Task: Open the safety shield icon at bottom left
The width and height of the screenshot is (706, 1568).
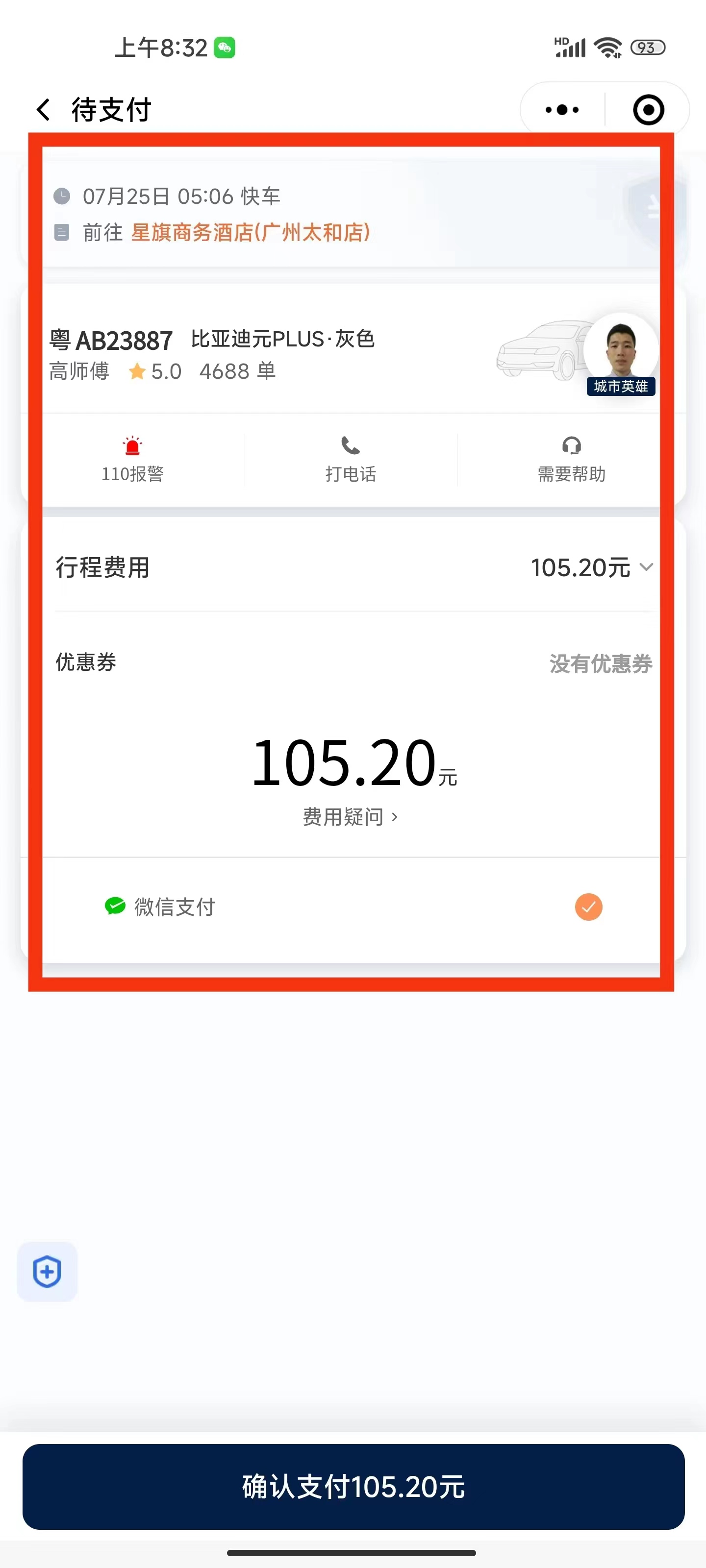Action: 46,1271
